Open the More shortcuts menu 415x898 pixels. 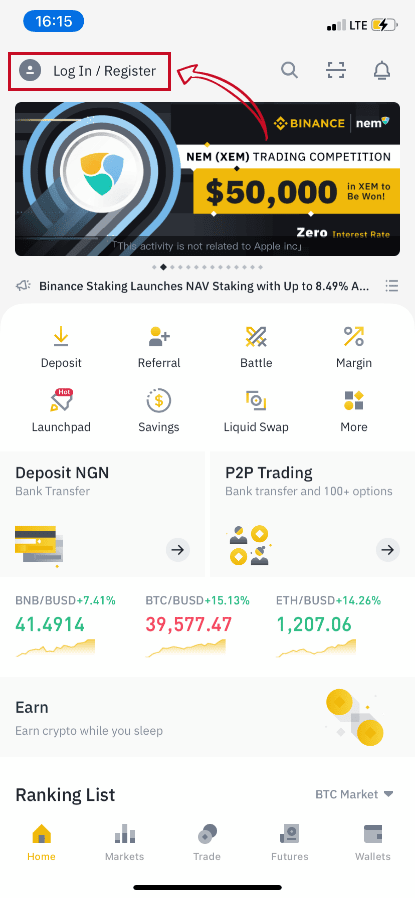[x=354, y=411]
